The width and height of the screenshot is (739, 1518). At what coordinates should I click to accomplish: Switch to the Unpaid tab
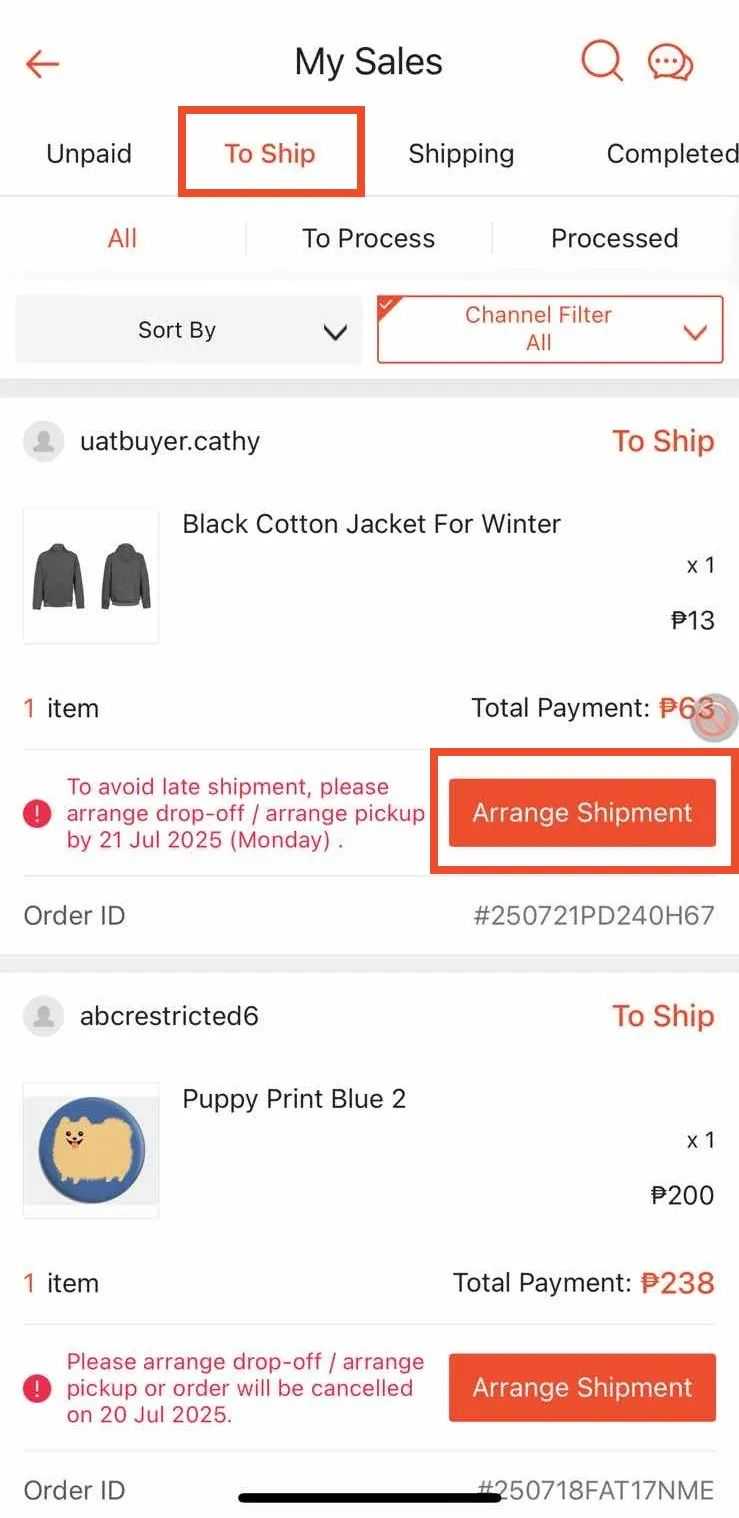coord(89,154)
